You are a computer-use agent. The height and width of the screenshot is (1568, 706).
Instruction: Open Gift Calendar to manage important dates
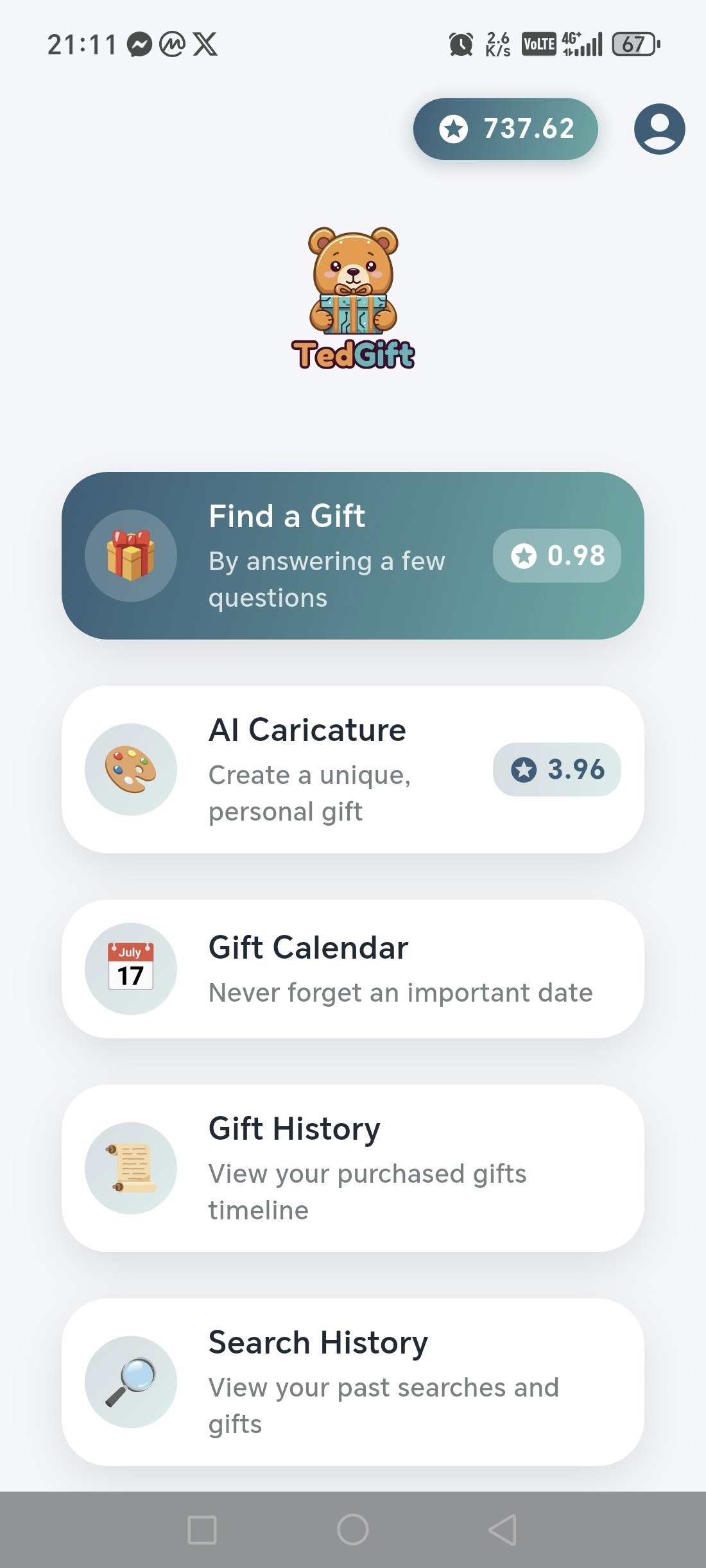coord(353,970)
